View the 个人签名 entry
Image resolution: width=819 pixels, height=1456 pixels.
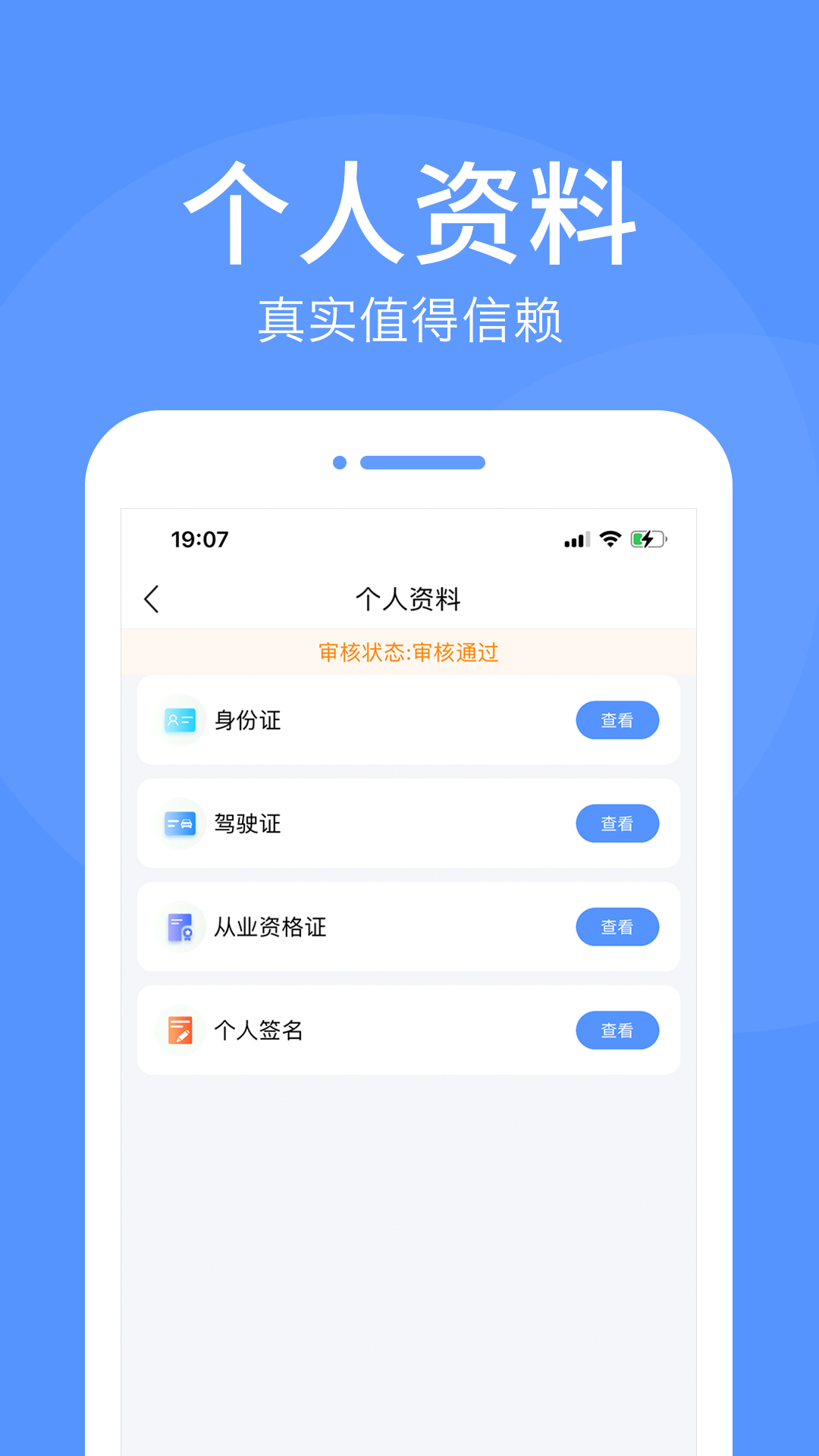pos(617,1030)
